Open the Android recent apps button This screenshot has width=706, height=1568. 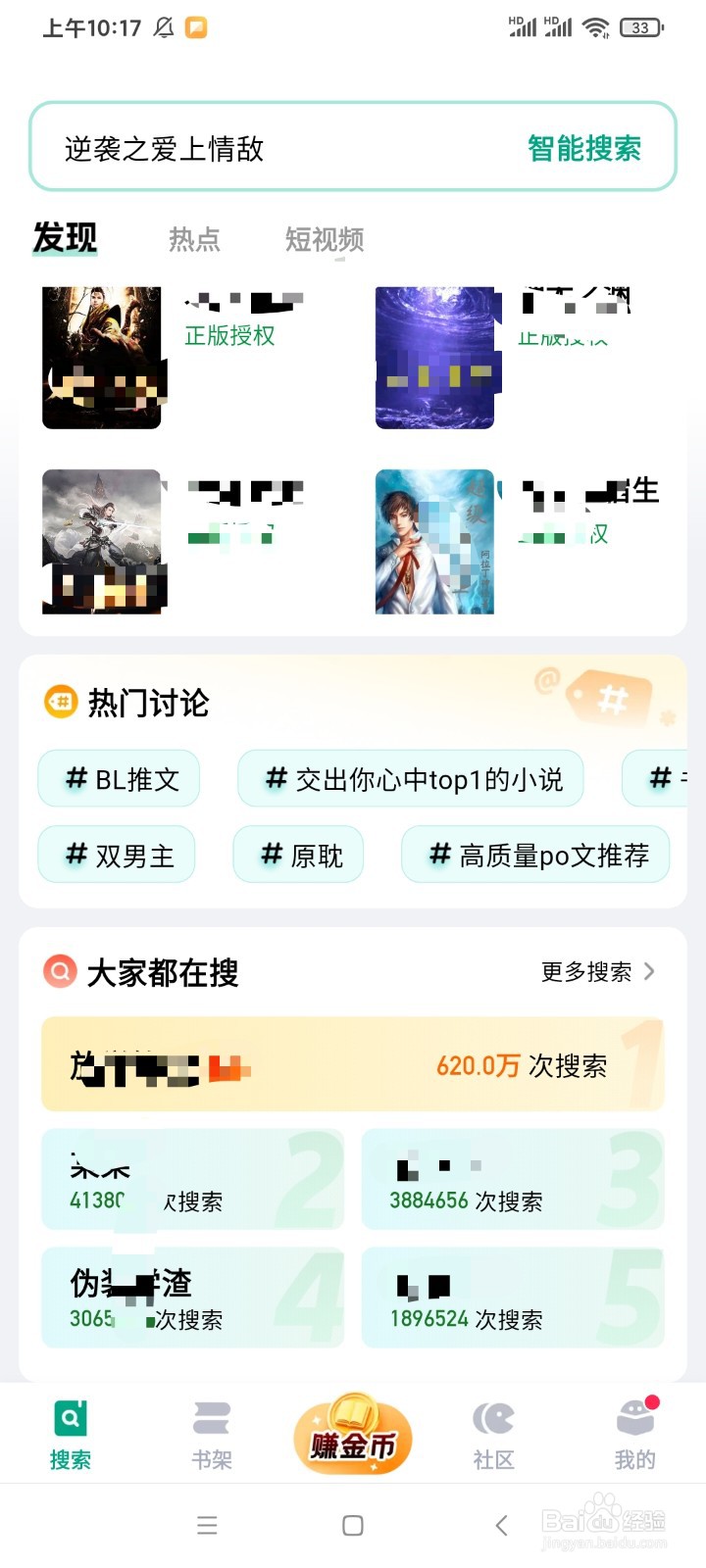[x=207, y=1525]
